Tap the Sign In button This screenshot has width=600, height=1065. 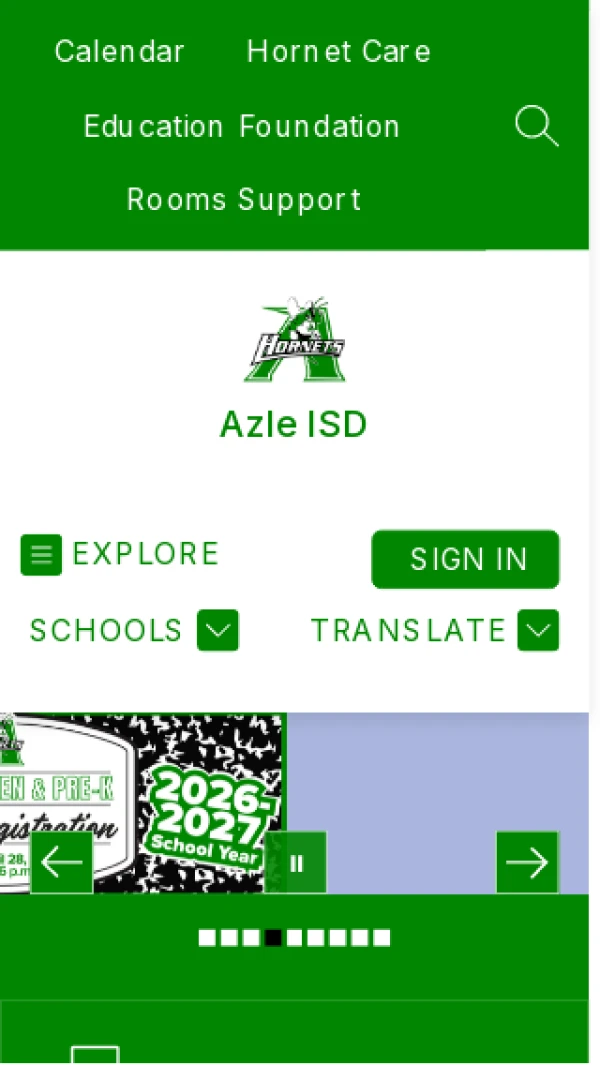pyautogui.click(x=465, y=559)
